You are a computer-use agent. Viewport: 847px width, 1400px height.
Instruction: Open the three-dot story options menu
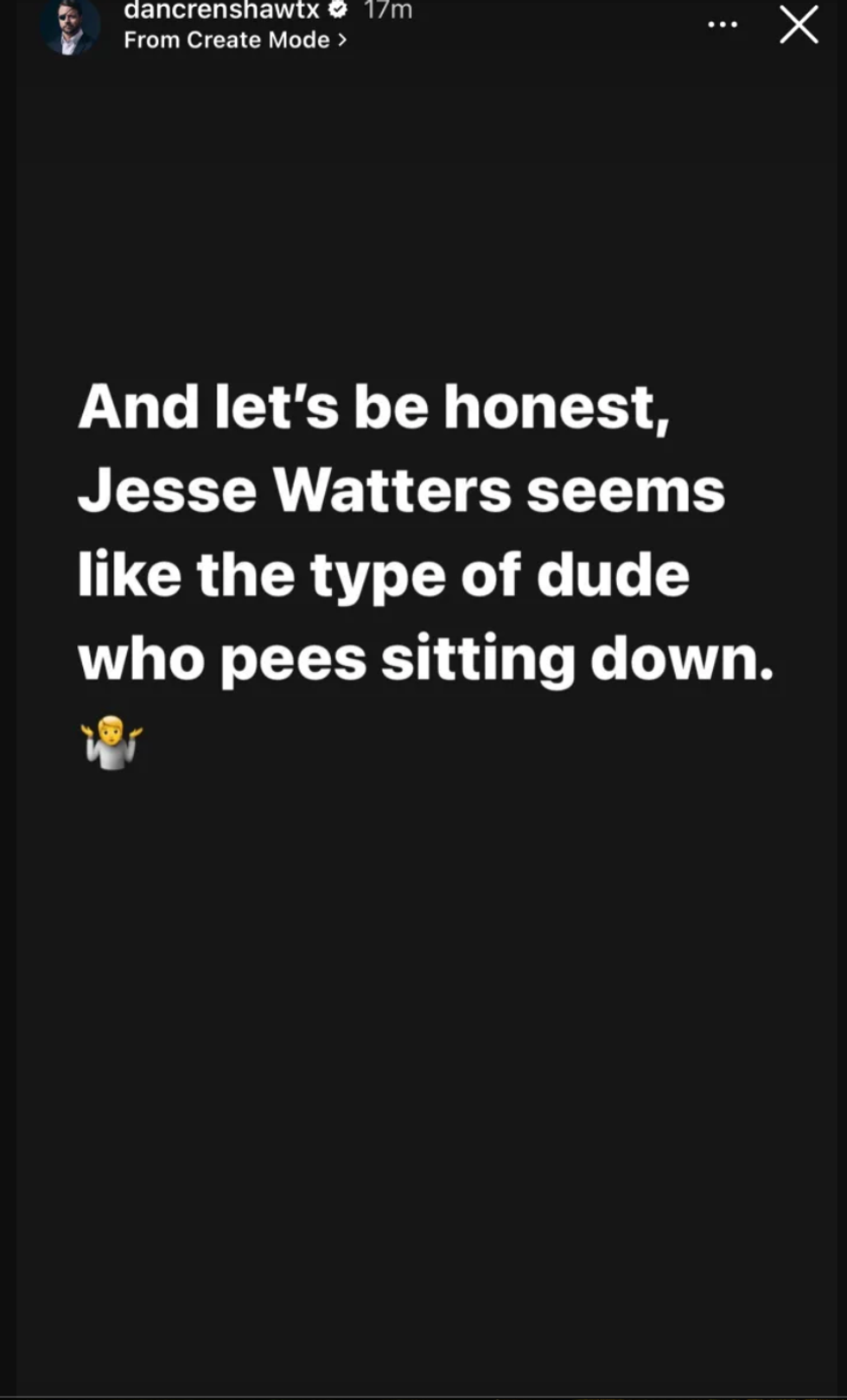pos(723,25)
